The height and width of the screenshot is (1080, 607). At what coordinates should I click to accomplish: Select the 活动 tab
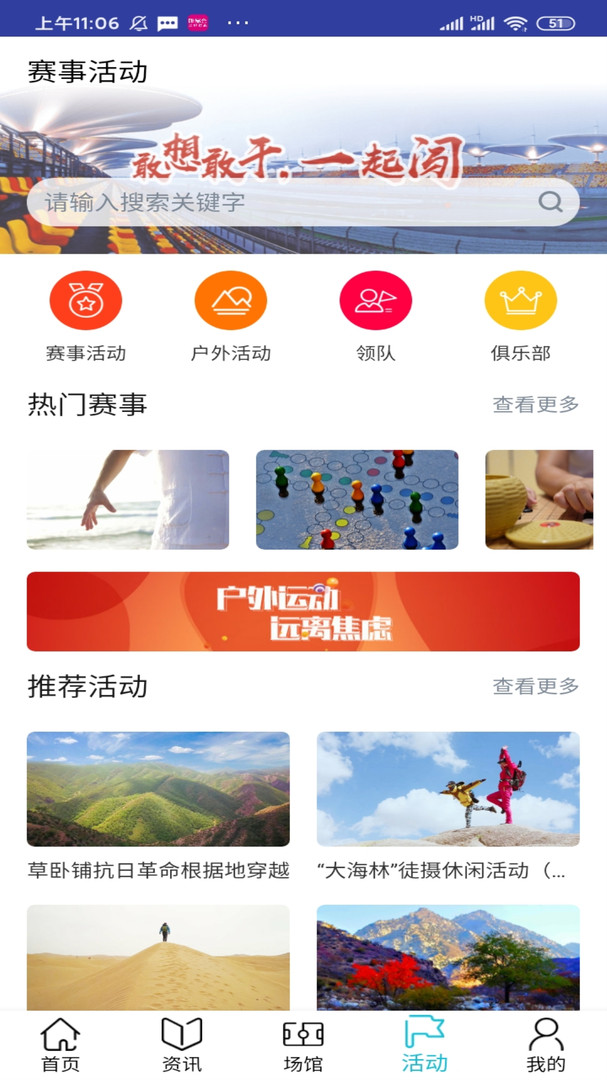(425, 1045)
